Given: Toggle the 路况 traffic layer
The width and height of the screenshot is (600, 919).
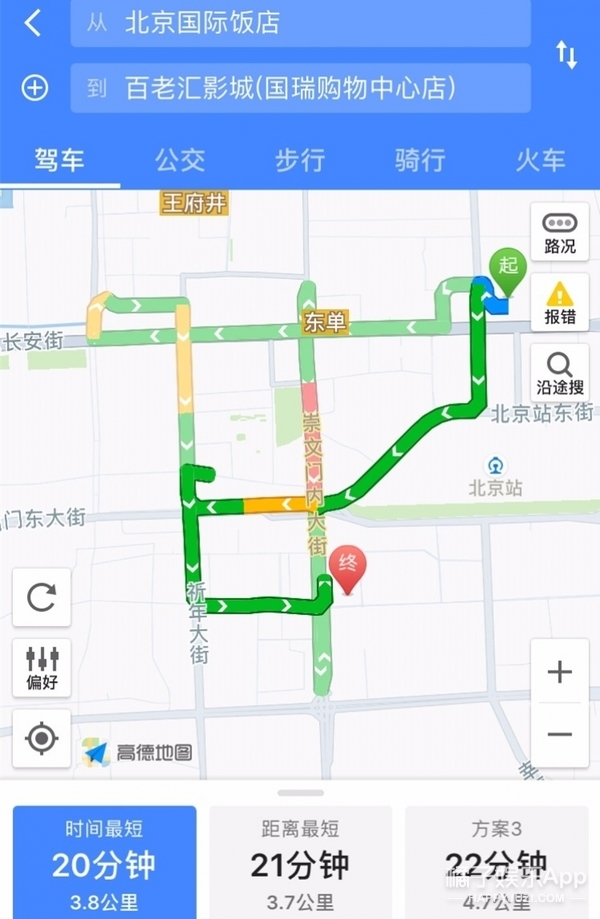Looking at the screenshot, I should (559, 232).
